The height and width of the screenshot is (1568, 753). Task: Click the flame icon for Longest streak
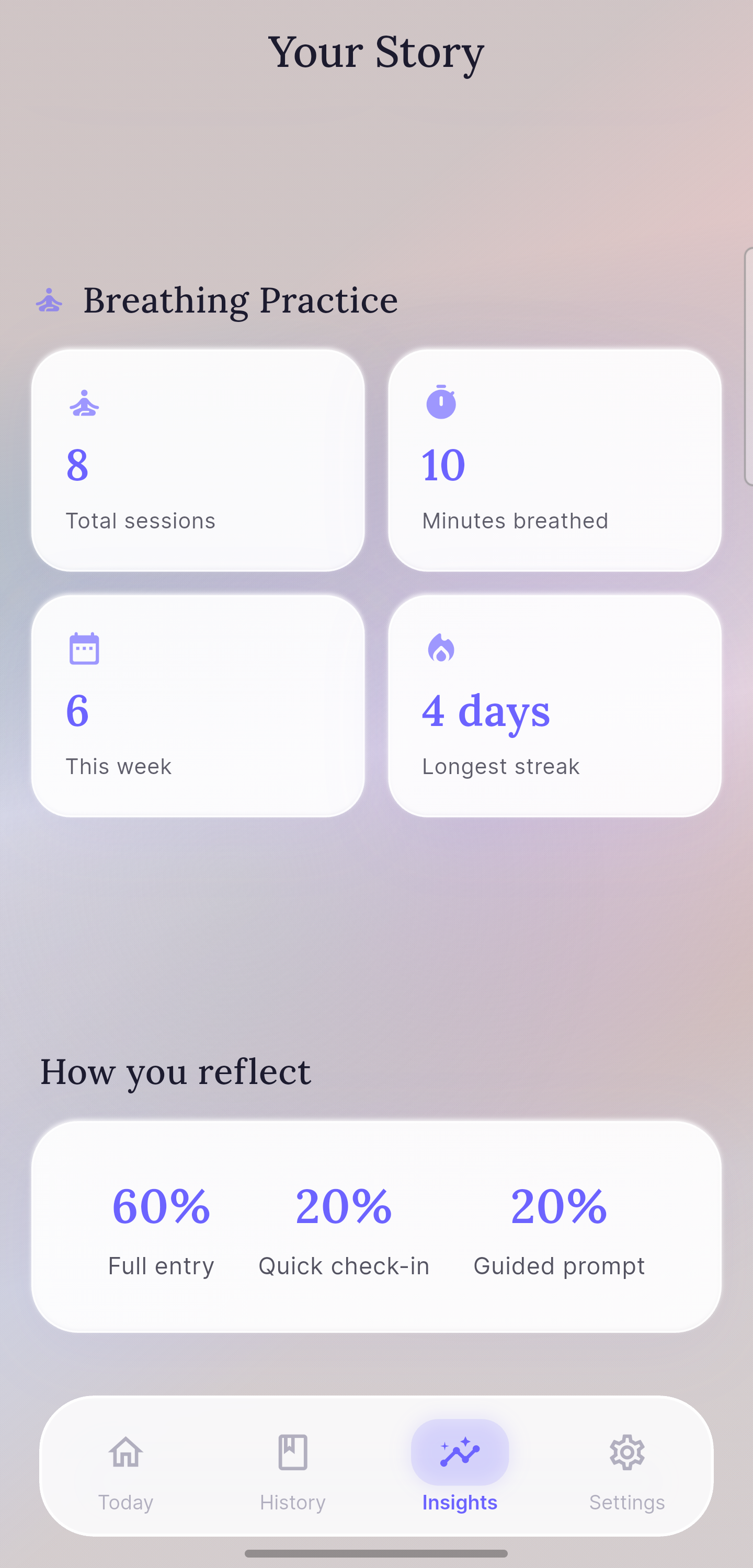[442, 649]
